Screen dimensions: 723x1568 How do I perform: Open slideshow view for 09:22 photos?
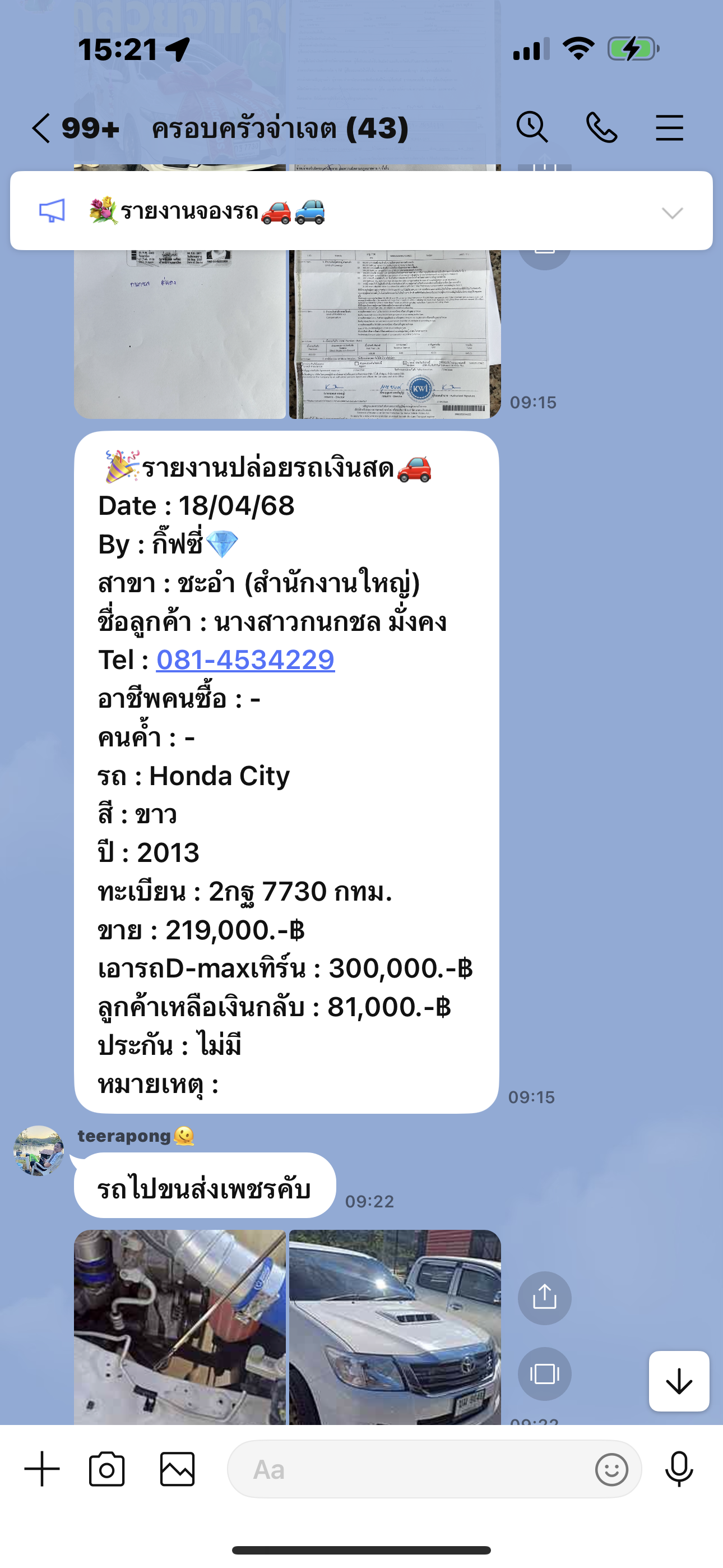[x=544, y=1374]
